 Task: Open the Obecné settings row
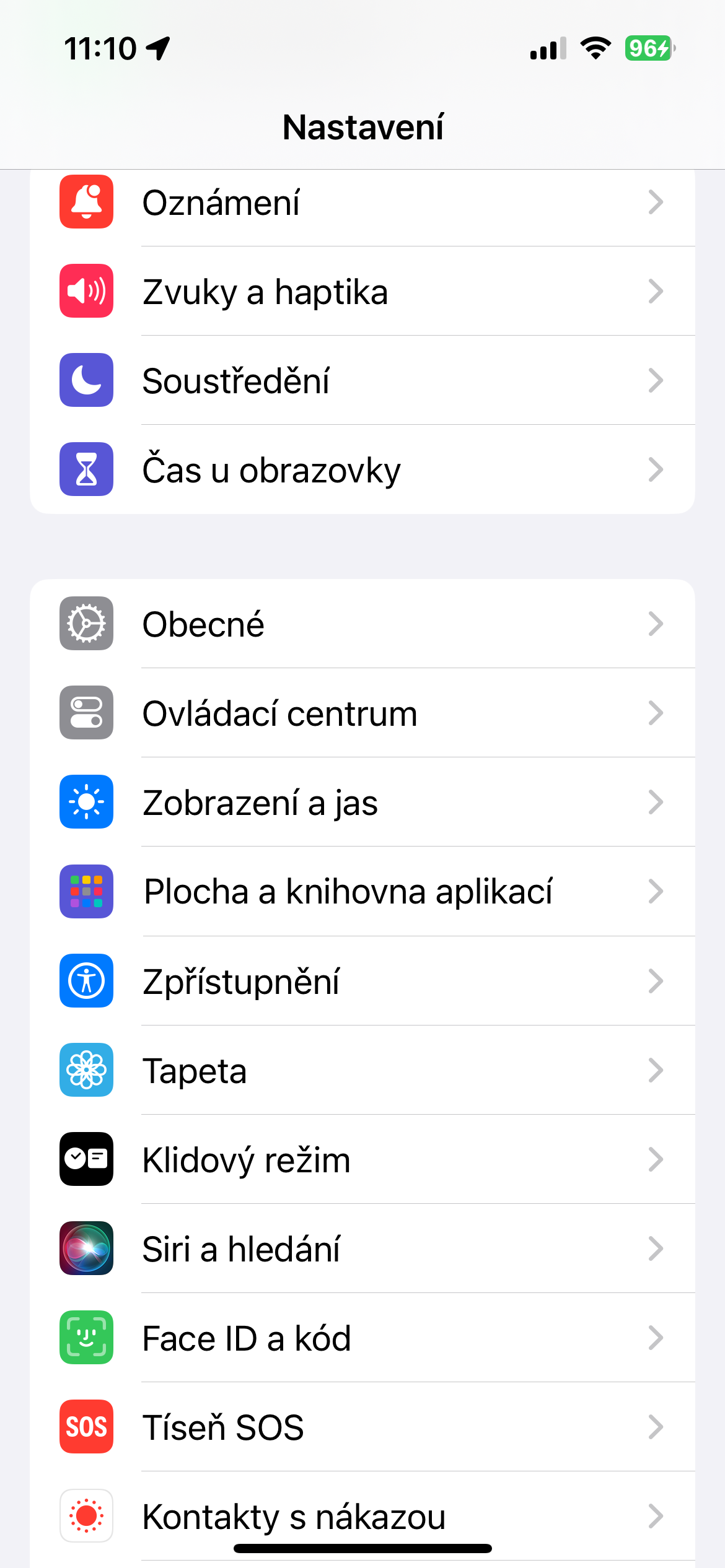pyautogui.click(x=362, y=624)
